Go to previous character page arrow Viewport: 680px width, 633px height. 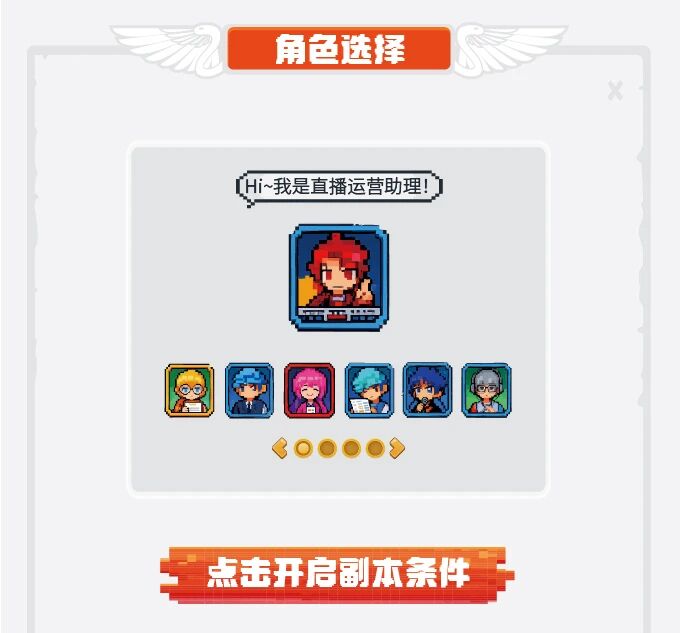coord(280,448)
